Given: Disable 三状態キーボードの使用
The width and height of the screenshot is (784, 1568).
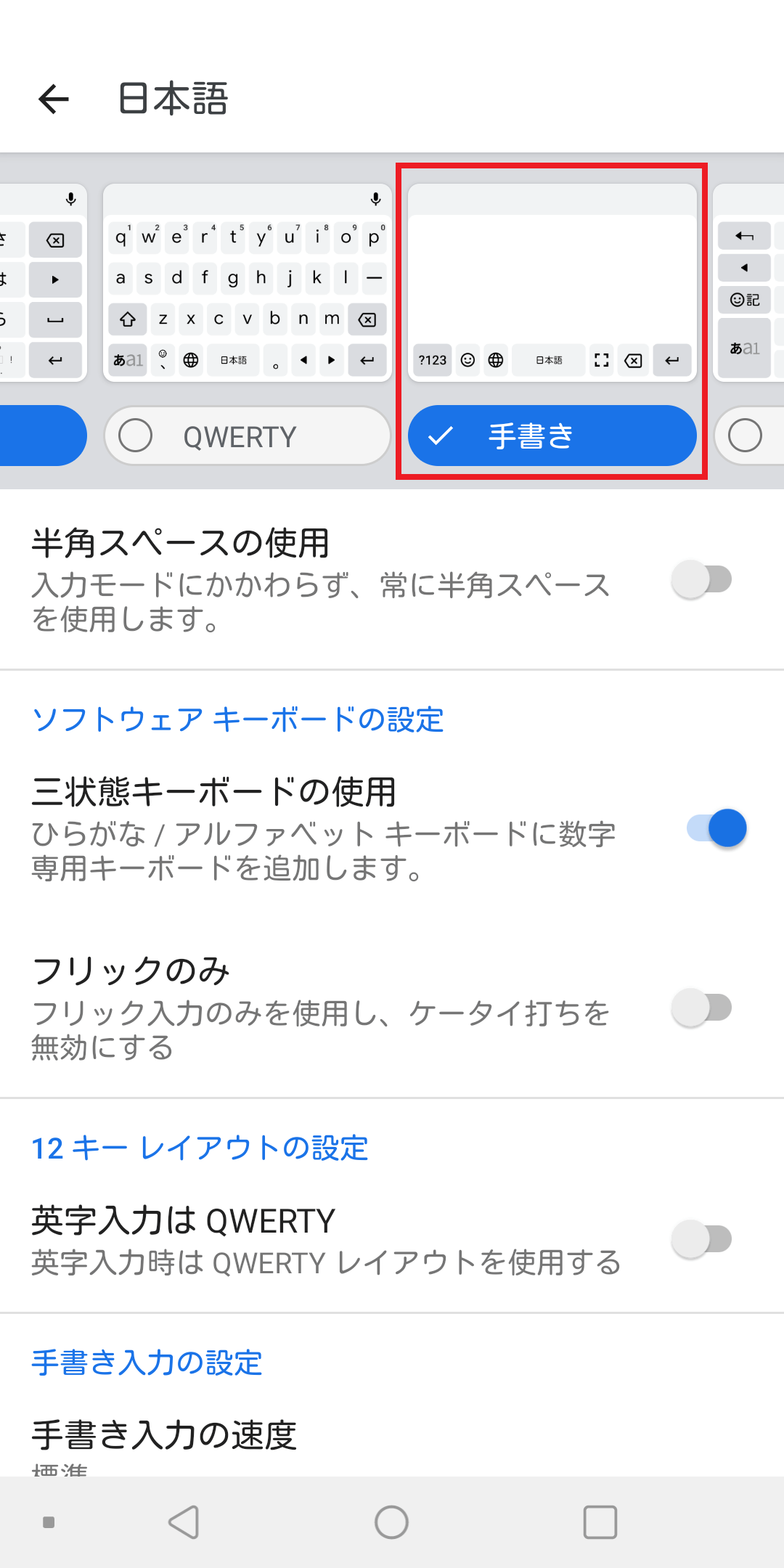Looking at the screenshot, I should (716, 828).
